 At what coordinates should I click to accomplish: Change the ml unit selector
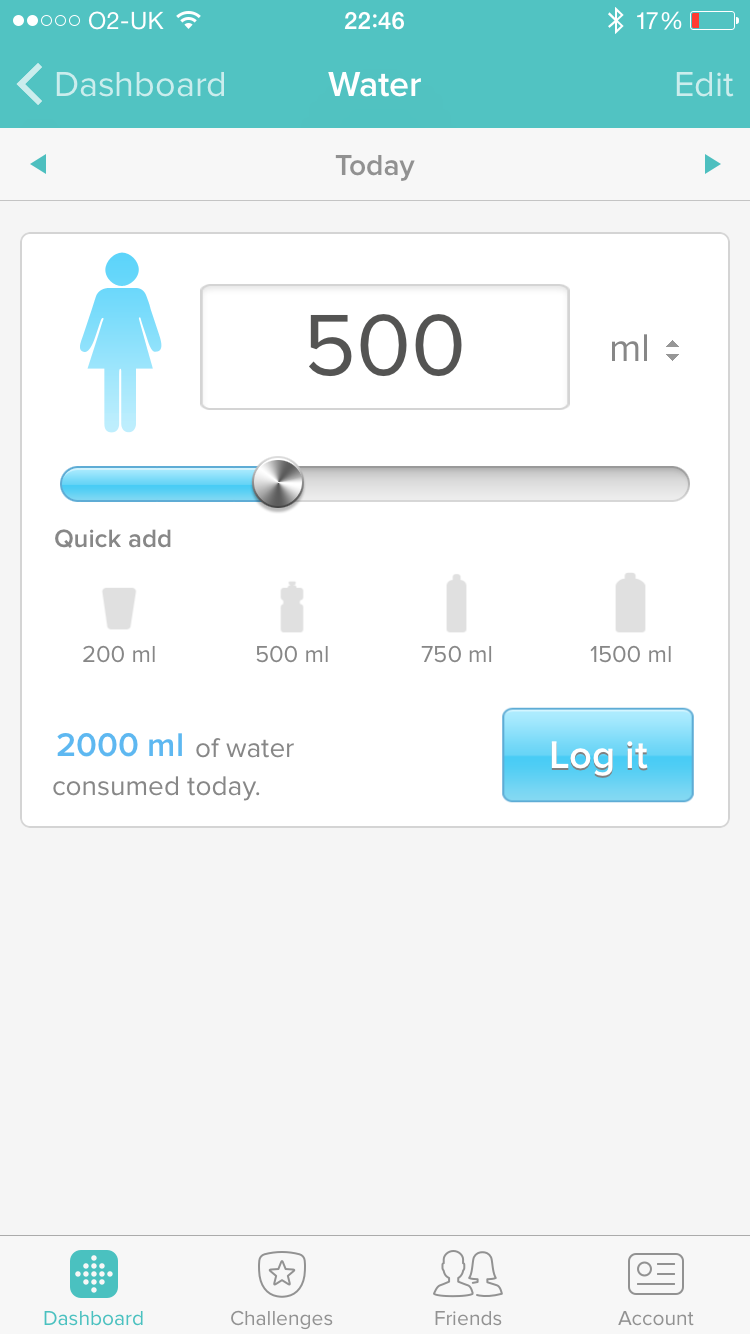tap(645, 349)
